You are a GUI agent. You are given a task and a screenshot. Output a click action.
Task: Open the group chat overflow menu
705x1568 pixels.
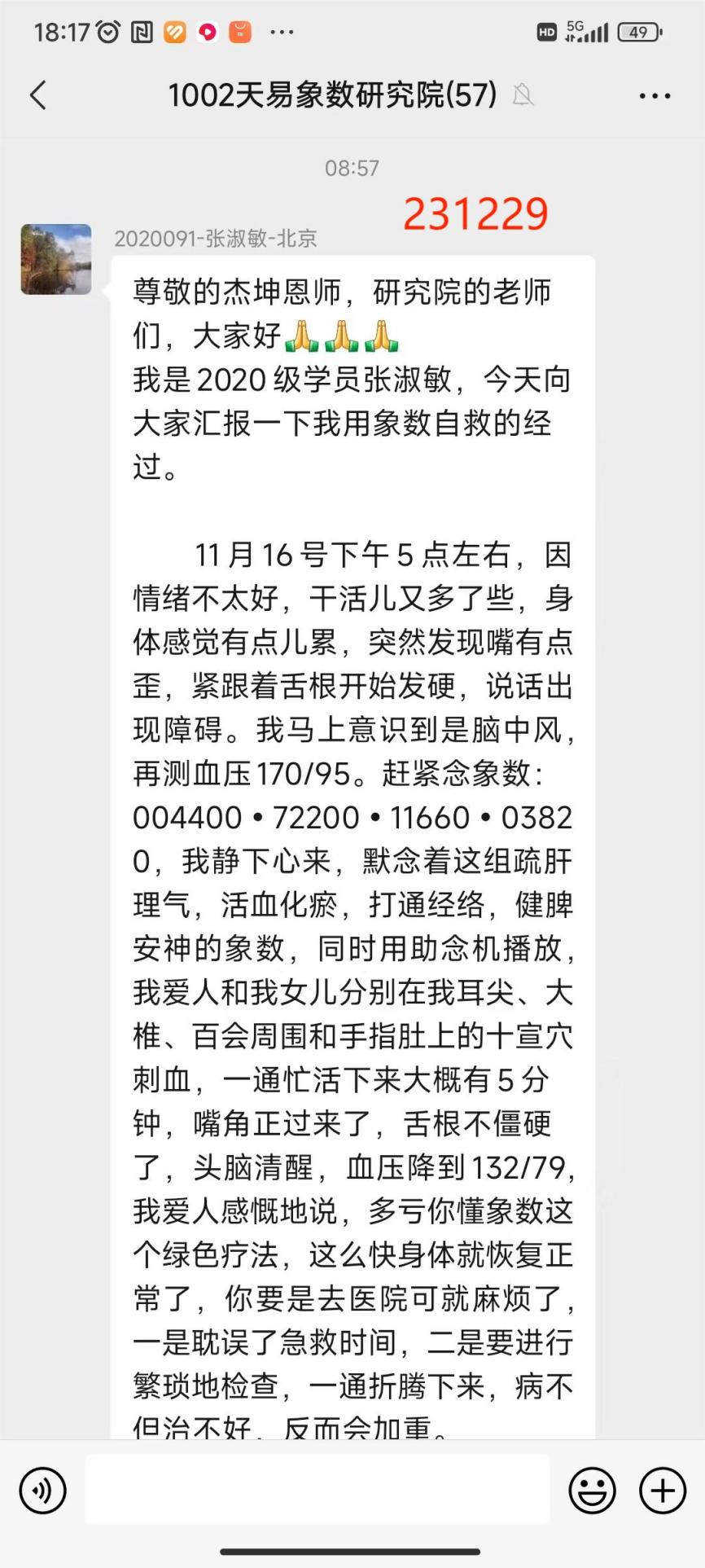pyautogui.click(x=655, y=96)
